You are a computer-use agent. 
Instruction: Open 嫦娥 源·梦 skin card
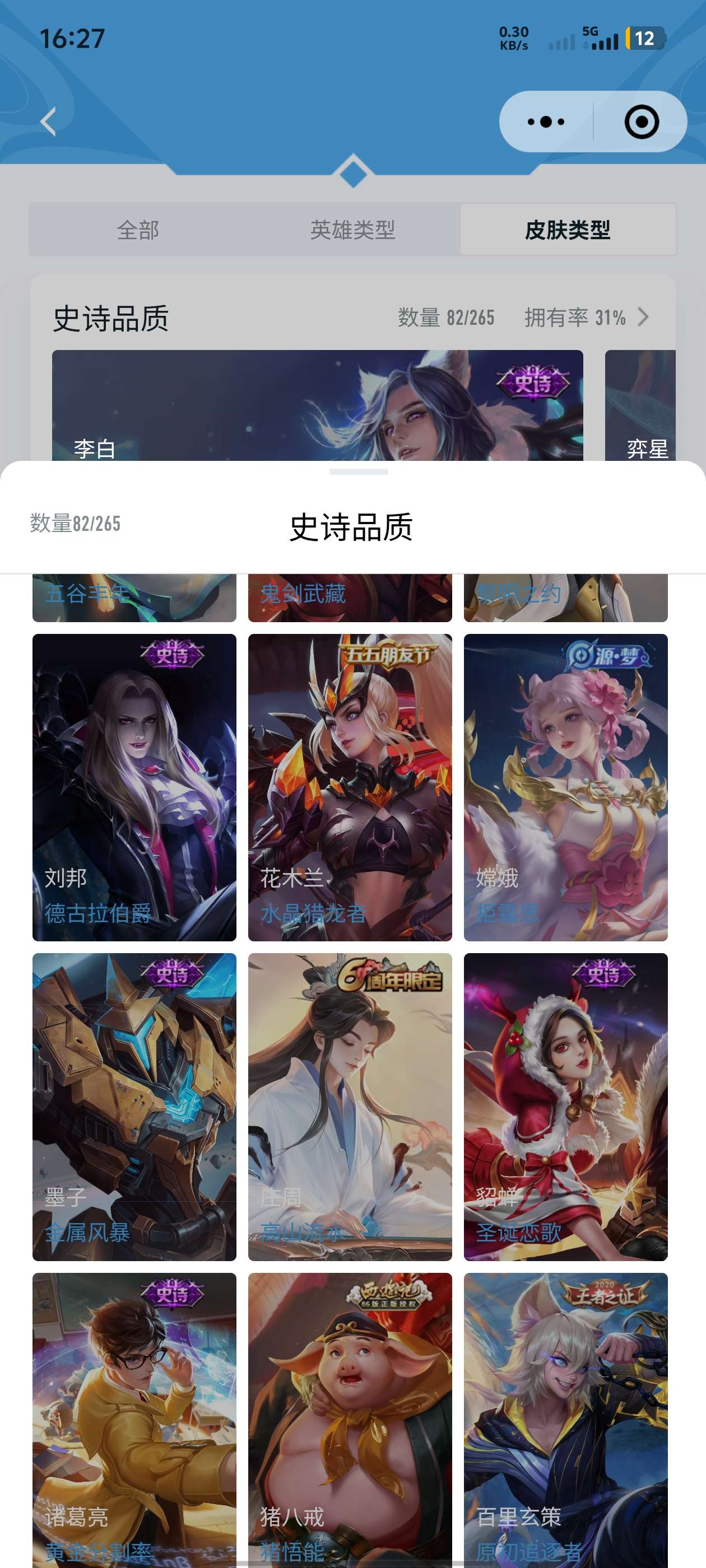[x=565, y=786]
